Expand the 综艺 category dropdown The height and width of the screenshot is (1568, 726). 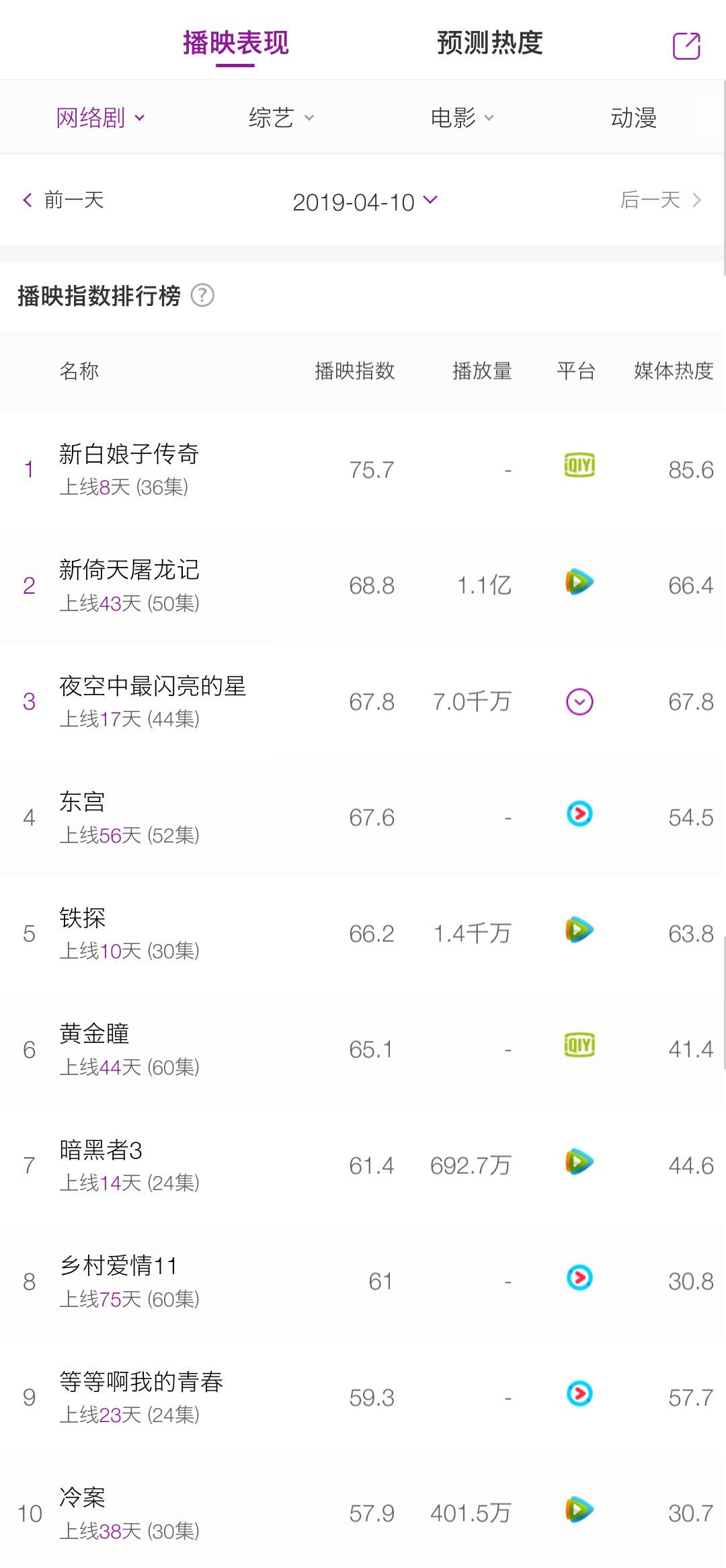pyautogui.click(x=281, y=118)
